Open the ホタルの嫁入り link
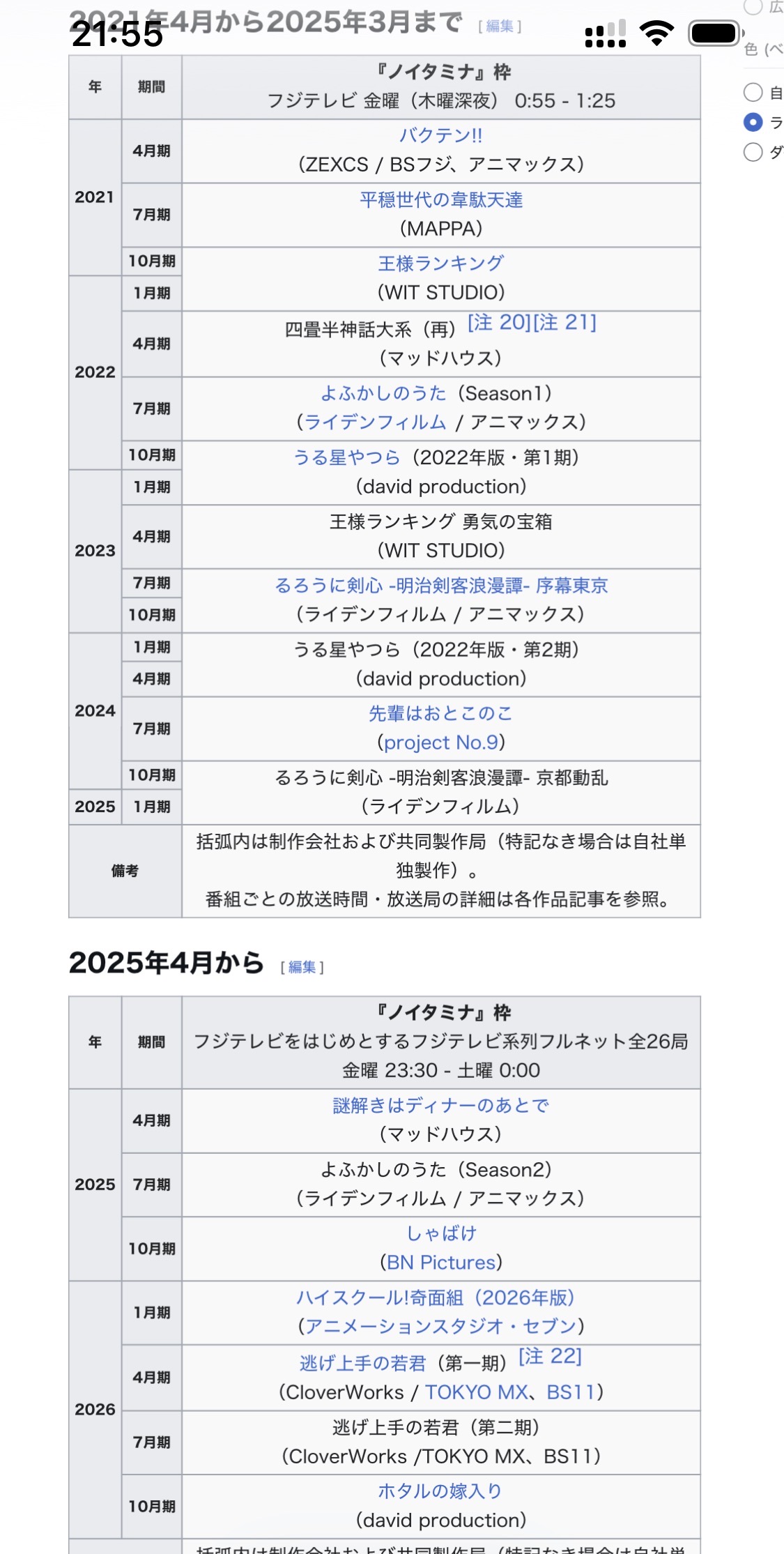 (441, 1491)
